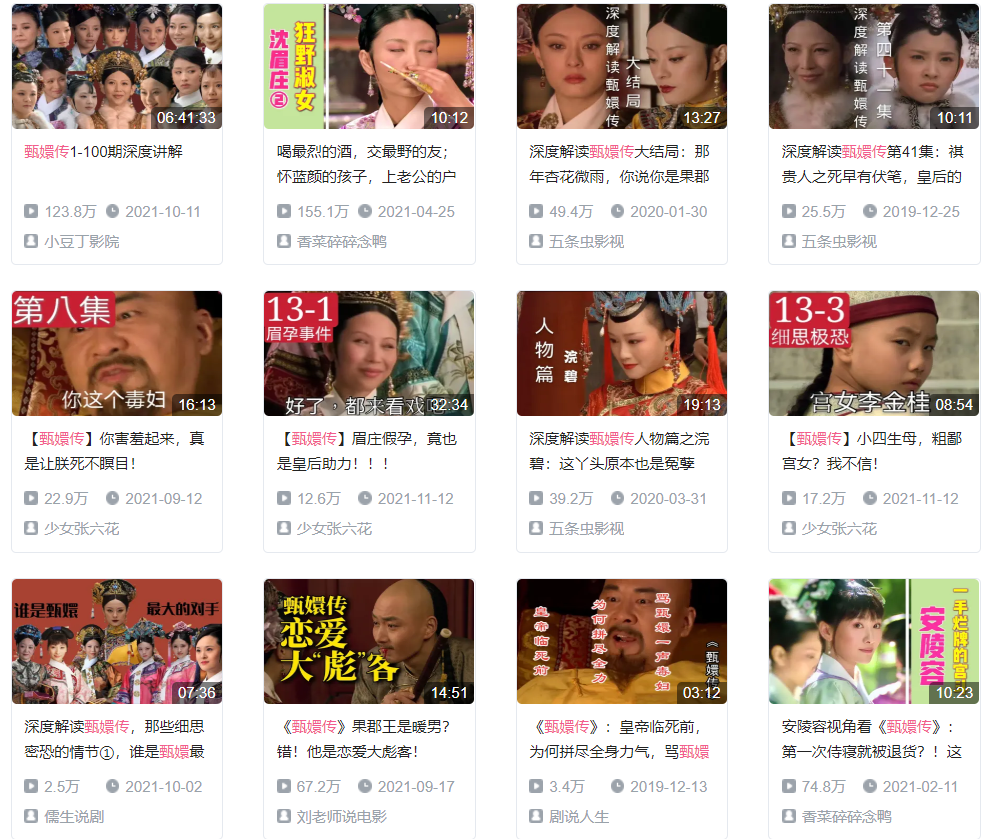This screenshot has height=839, width=991.
Task: Open the 甄嬛传第41集 祺贵人之死 video
Action: click(874, 67)
